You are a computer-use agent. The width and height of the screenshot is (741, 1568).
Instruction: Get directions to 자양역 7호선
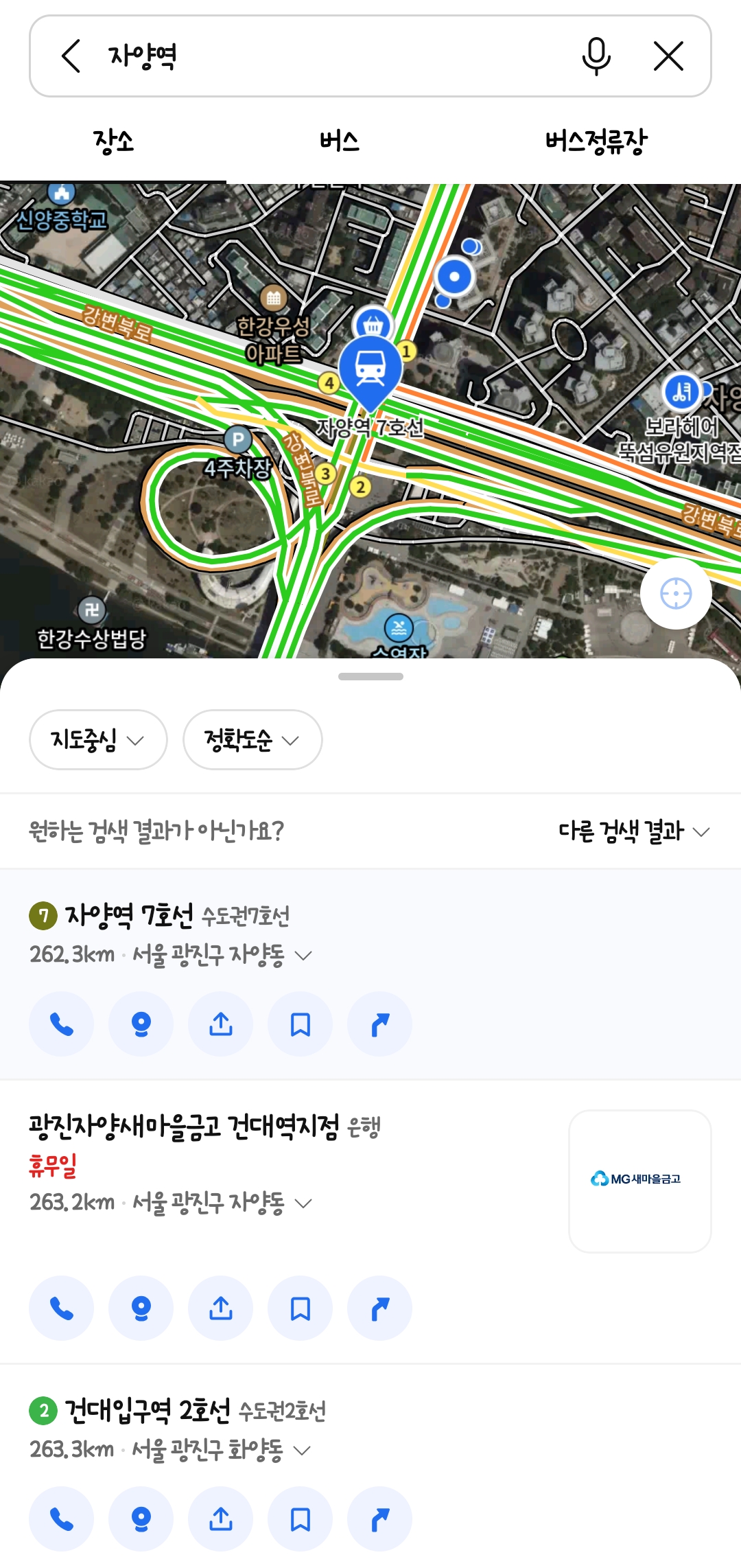tap(379, 1024)
